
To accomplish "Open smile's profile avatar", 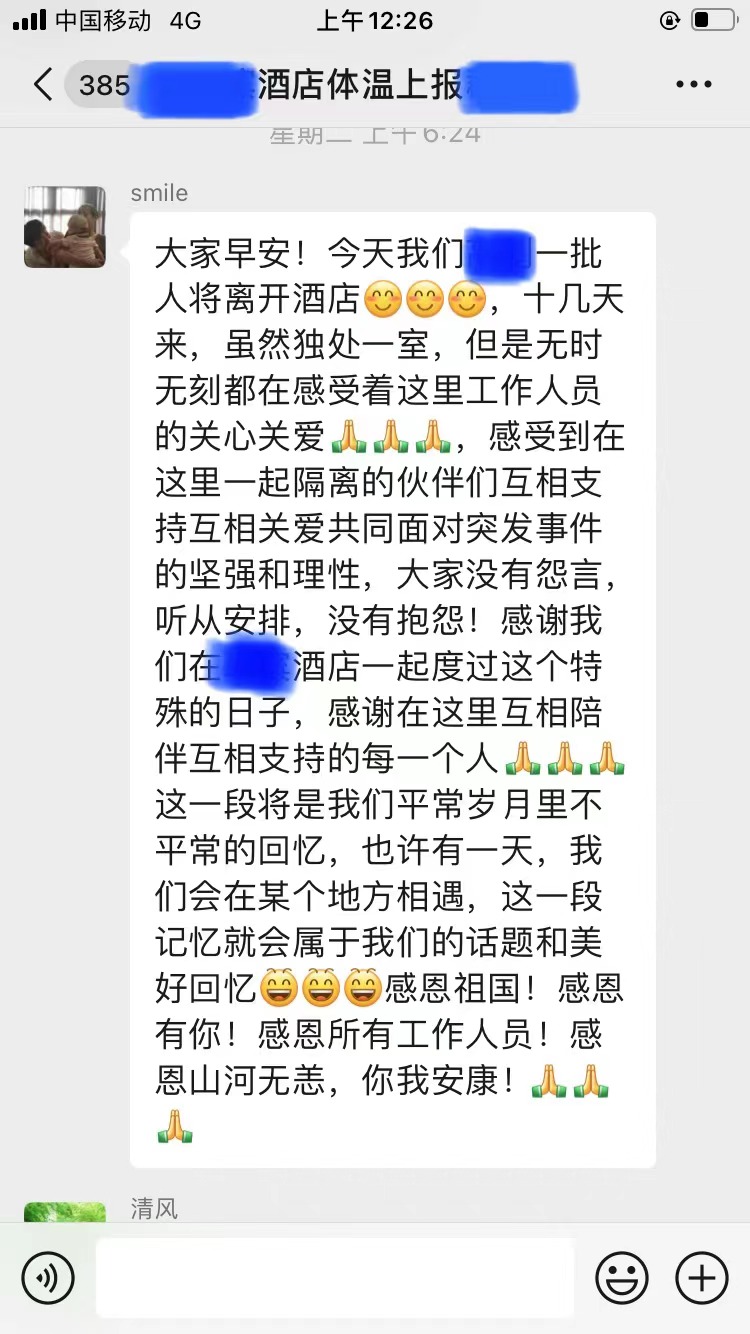I will point(65,227).
